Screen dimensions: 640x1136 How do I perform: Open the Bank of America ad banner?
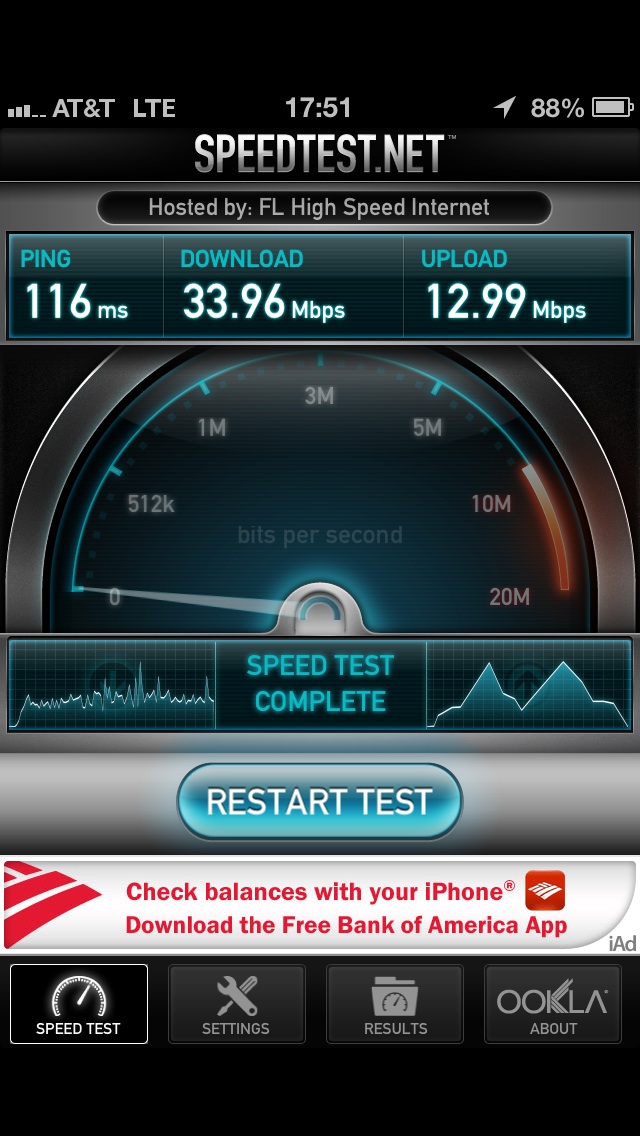coord(320,904)
